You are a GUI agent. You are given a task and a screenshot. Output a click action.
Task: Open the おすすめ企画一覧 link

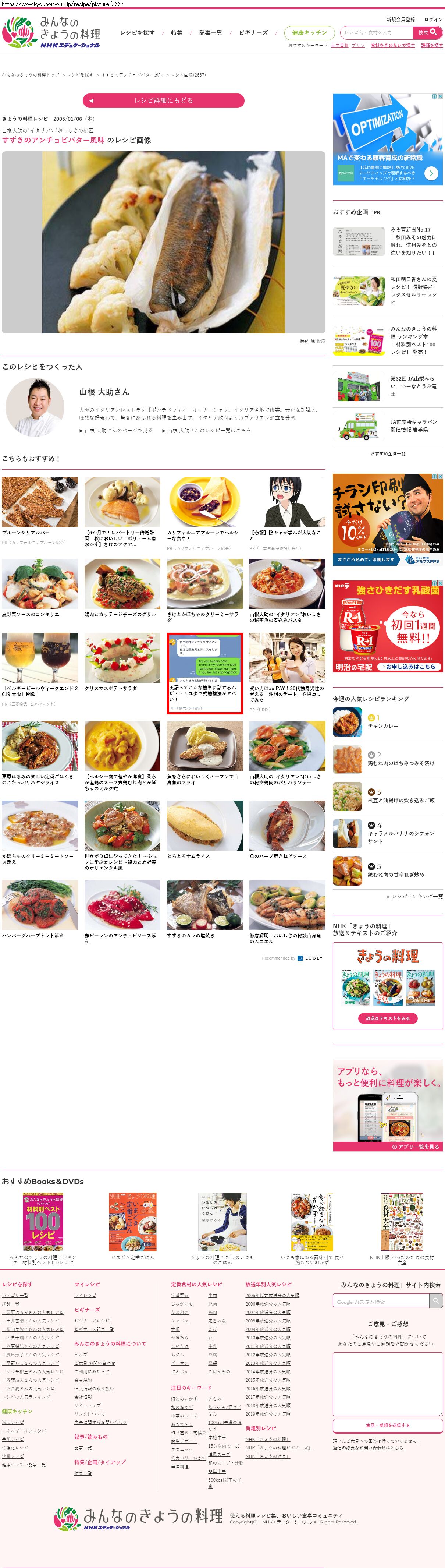(387, 453)
